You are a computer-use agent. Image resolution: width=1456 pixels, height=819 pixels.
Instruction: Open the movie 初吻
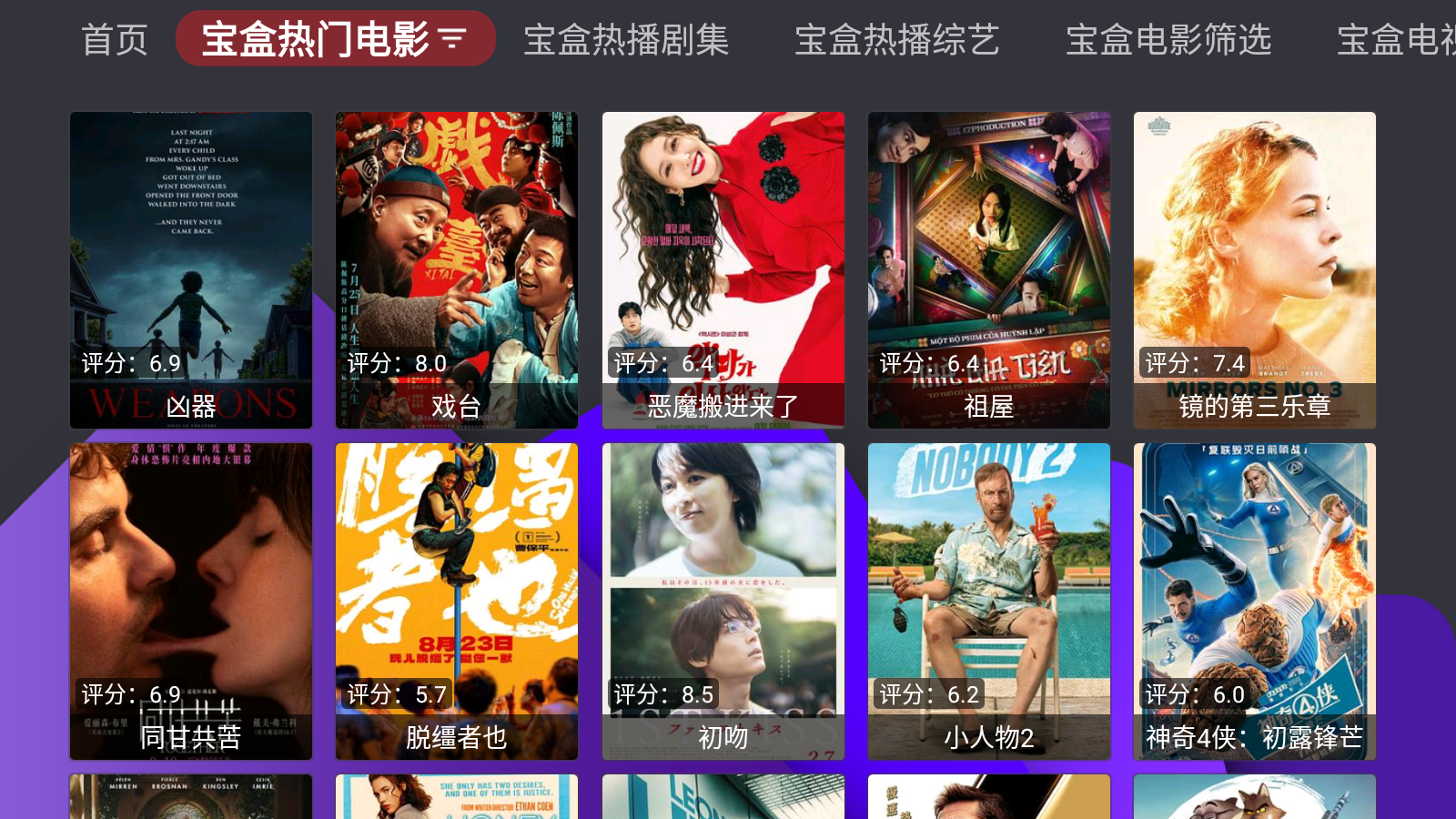pyautogui.click(x=723, y=601)
